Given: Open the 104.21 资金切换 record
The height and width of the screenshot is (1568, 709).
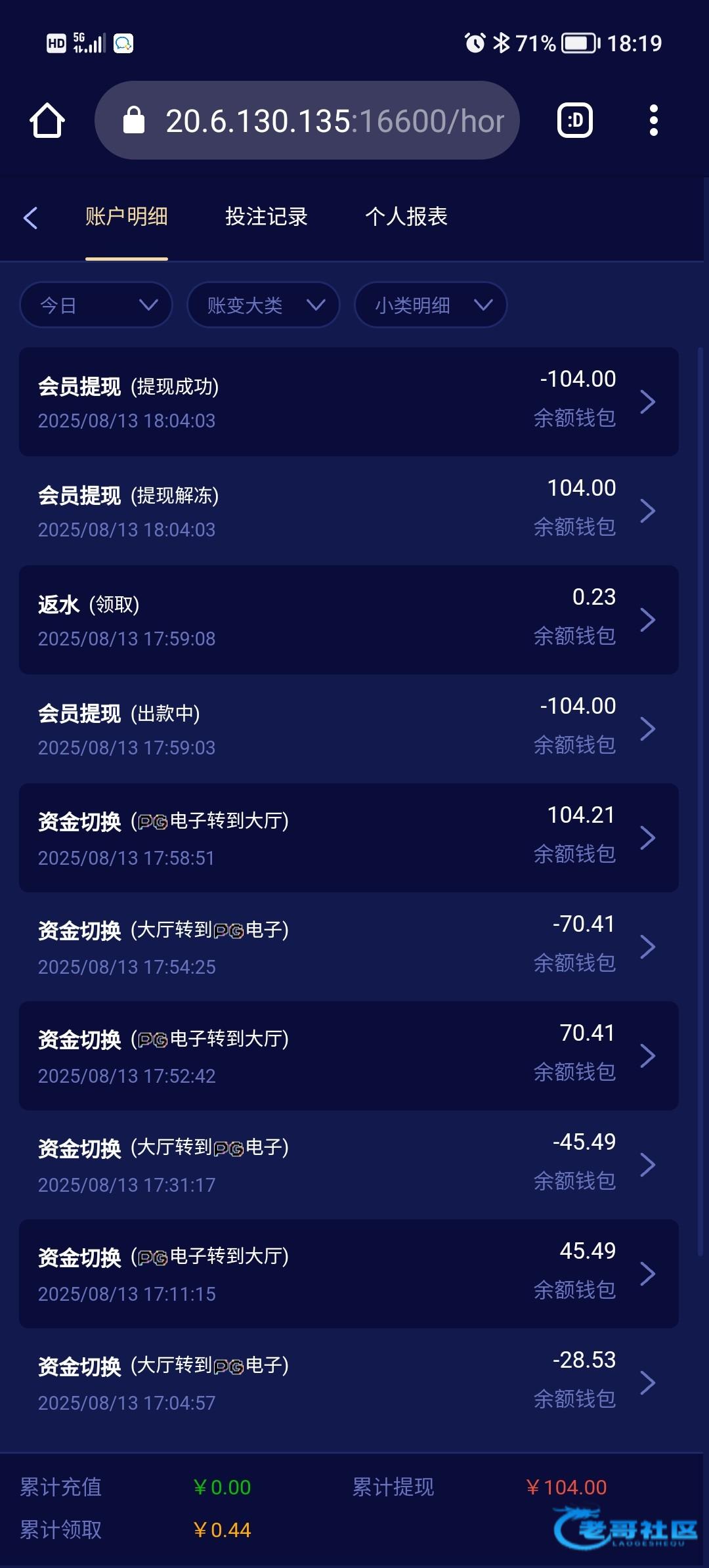Looking at the screenshot, I should pos(349,838).
